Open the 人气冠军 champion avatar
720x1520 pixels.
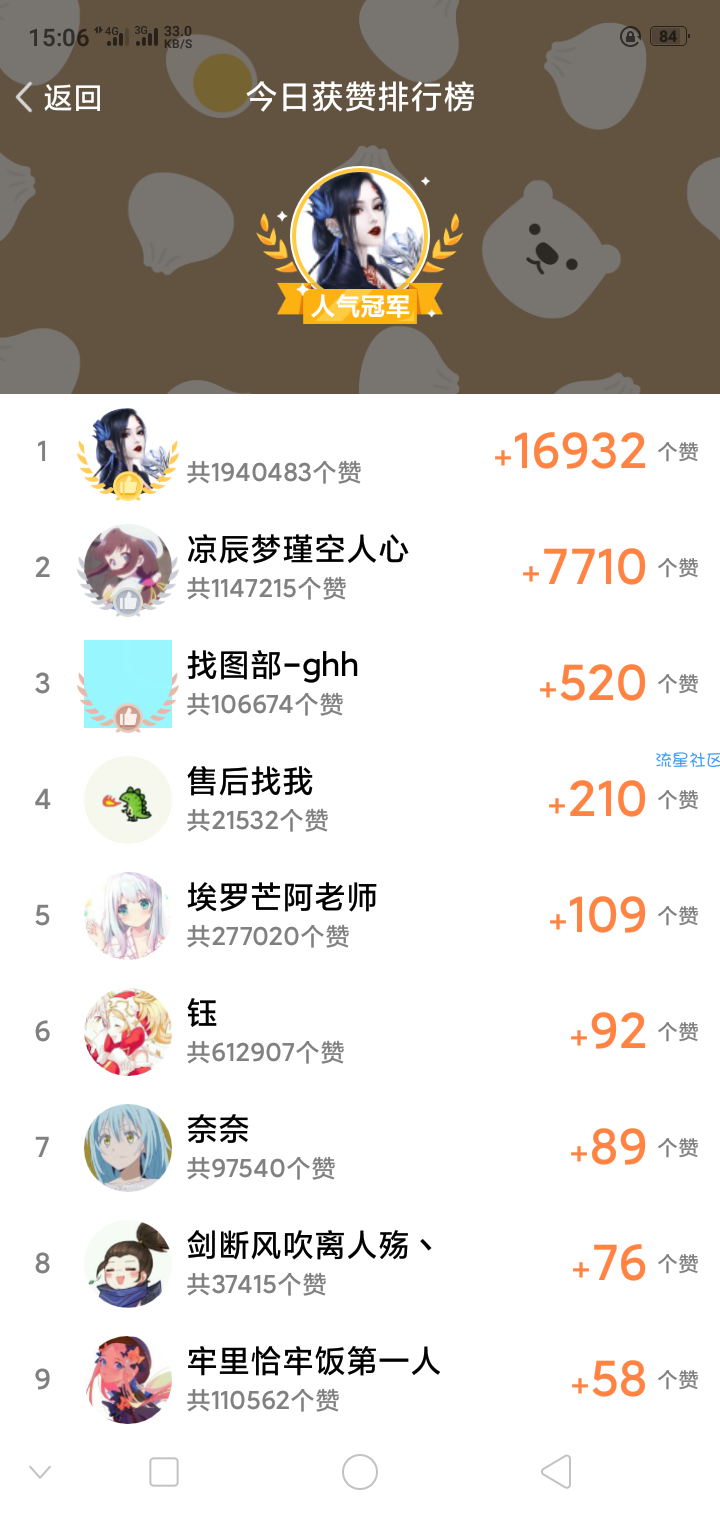(x=360, y=232)
